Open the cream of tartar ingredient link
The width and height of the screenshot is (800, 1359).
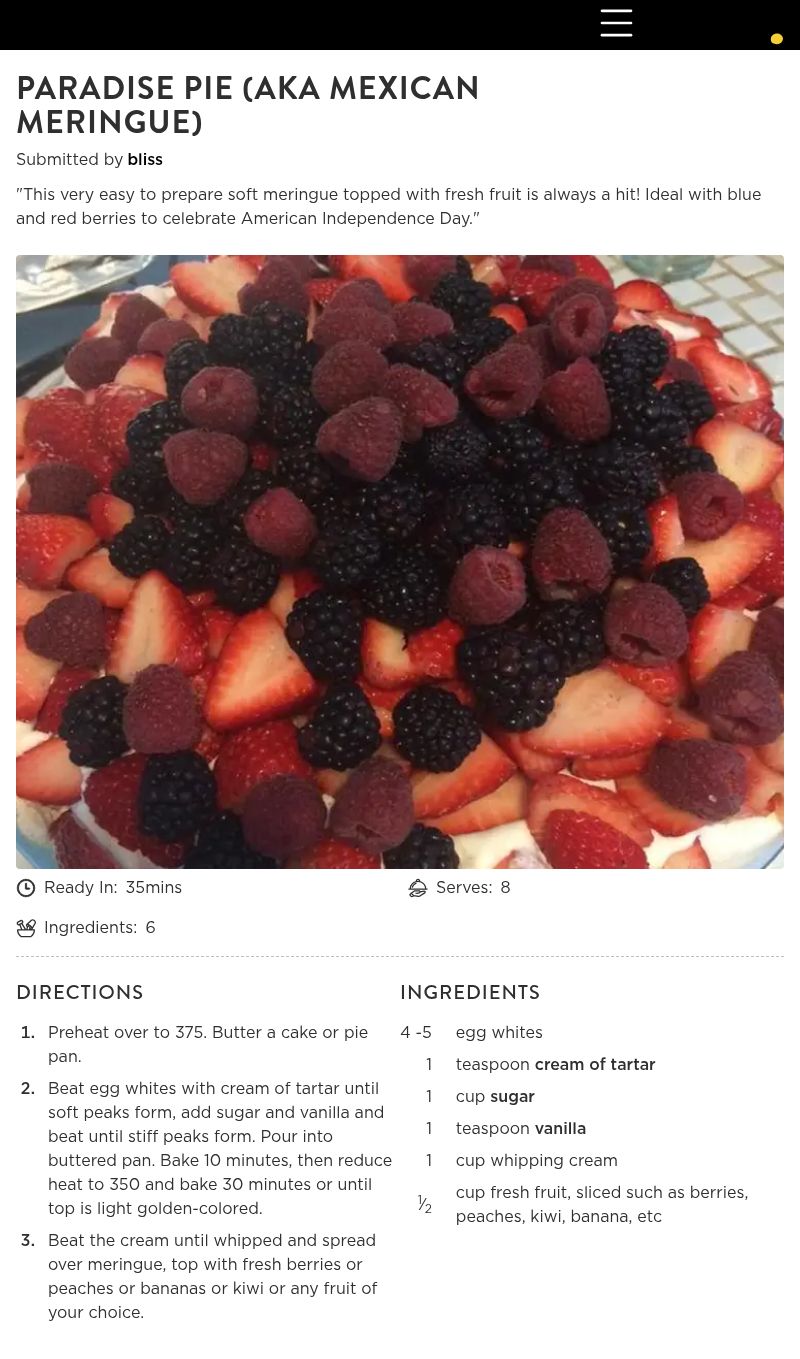point(594,1065)
